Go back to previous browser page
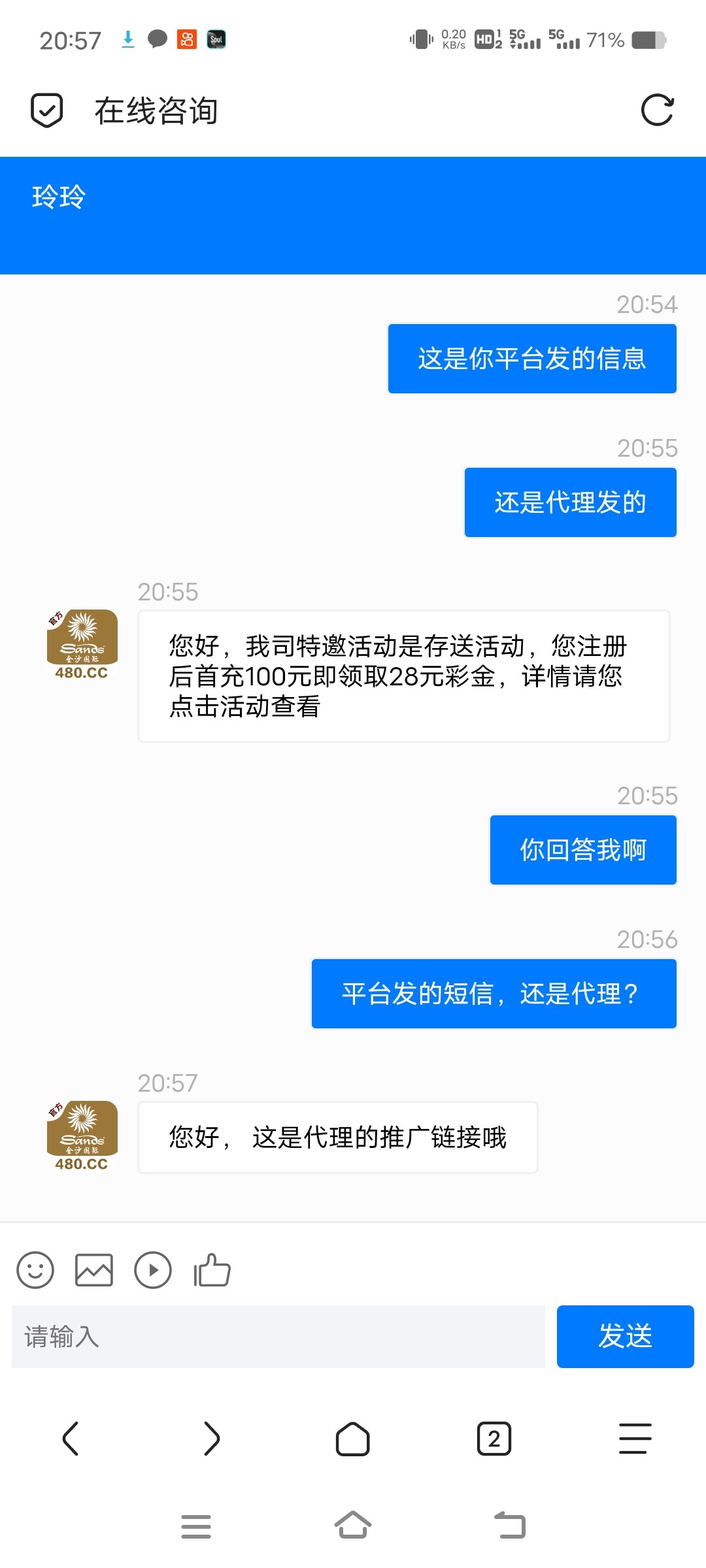Screen dimensions: 706x1568 71,1439
